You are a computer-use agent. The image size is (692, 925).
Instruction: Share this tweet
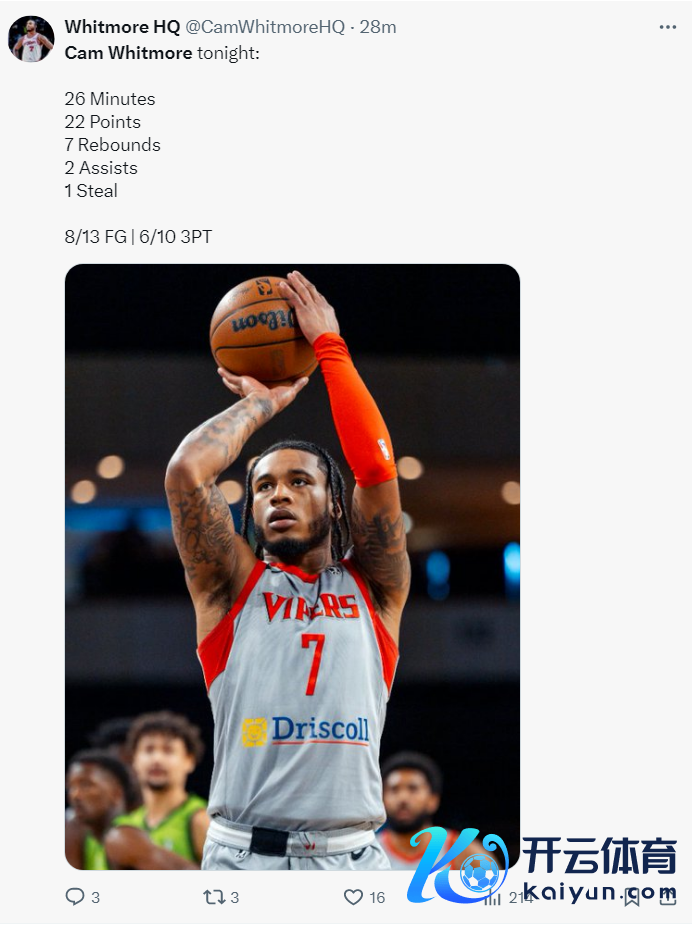[x=667, y=897]
